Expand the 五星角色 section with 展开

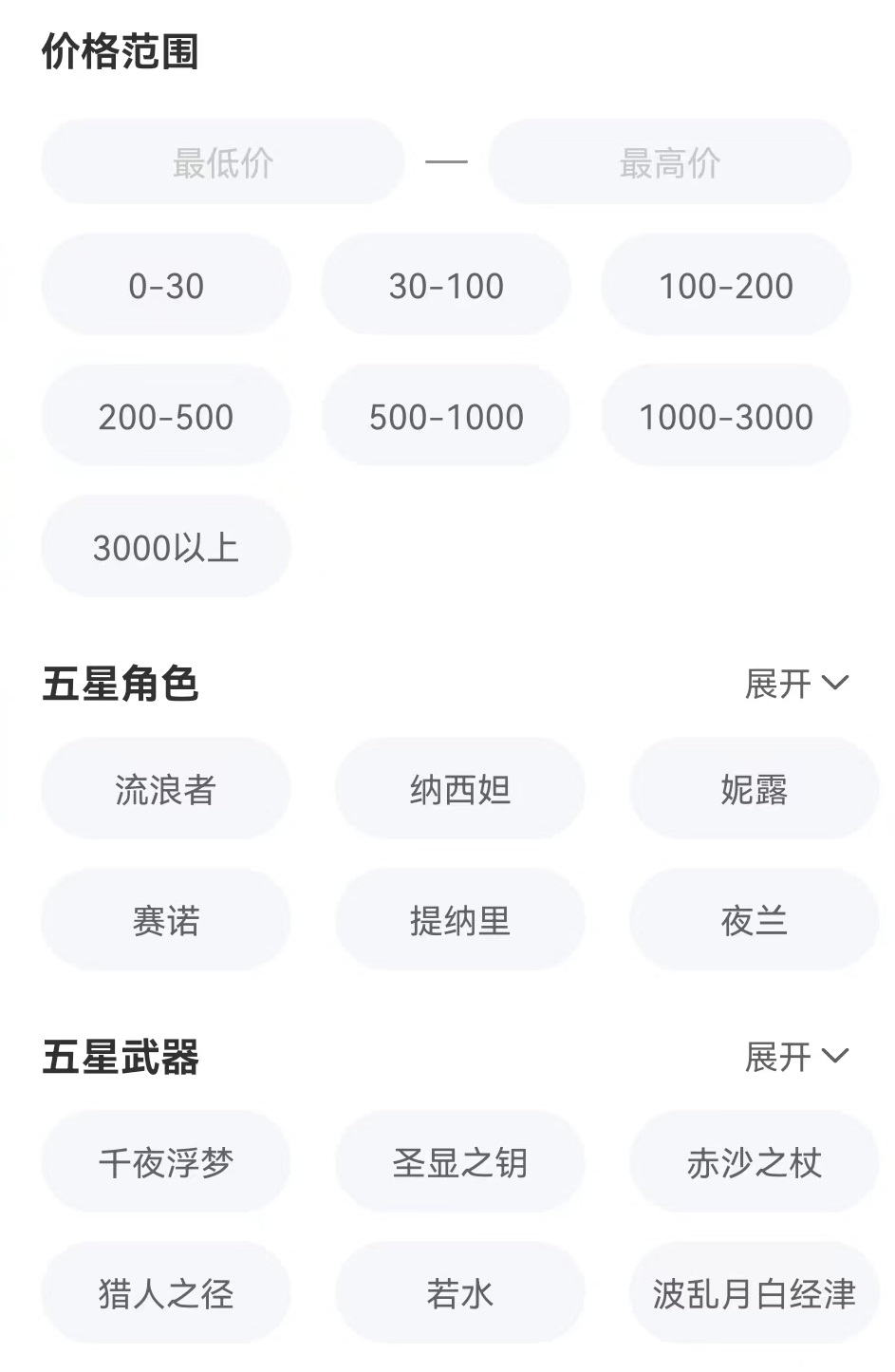click(796, 684)
